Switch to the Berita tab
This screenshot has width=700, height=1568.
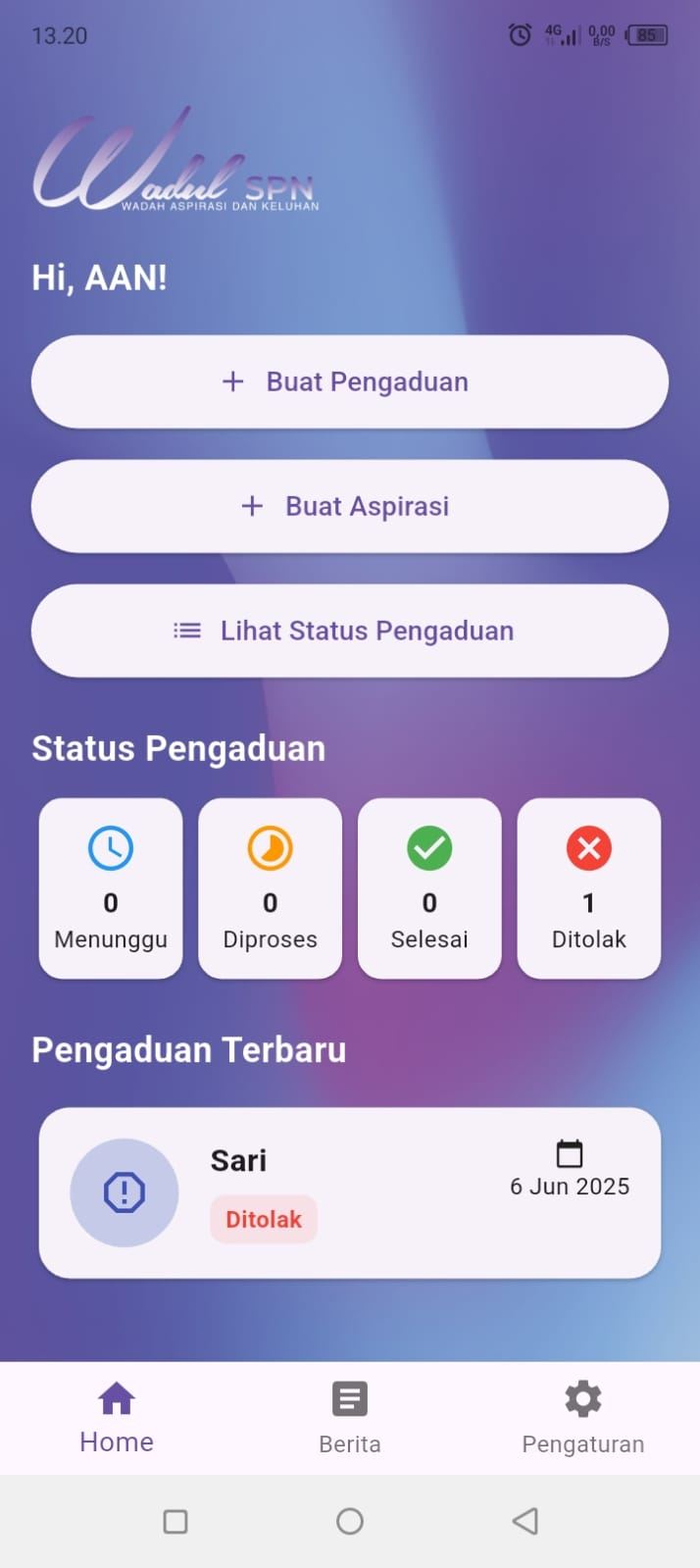[349, 1418]
